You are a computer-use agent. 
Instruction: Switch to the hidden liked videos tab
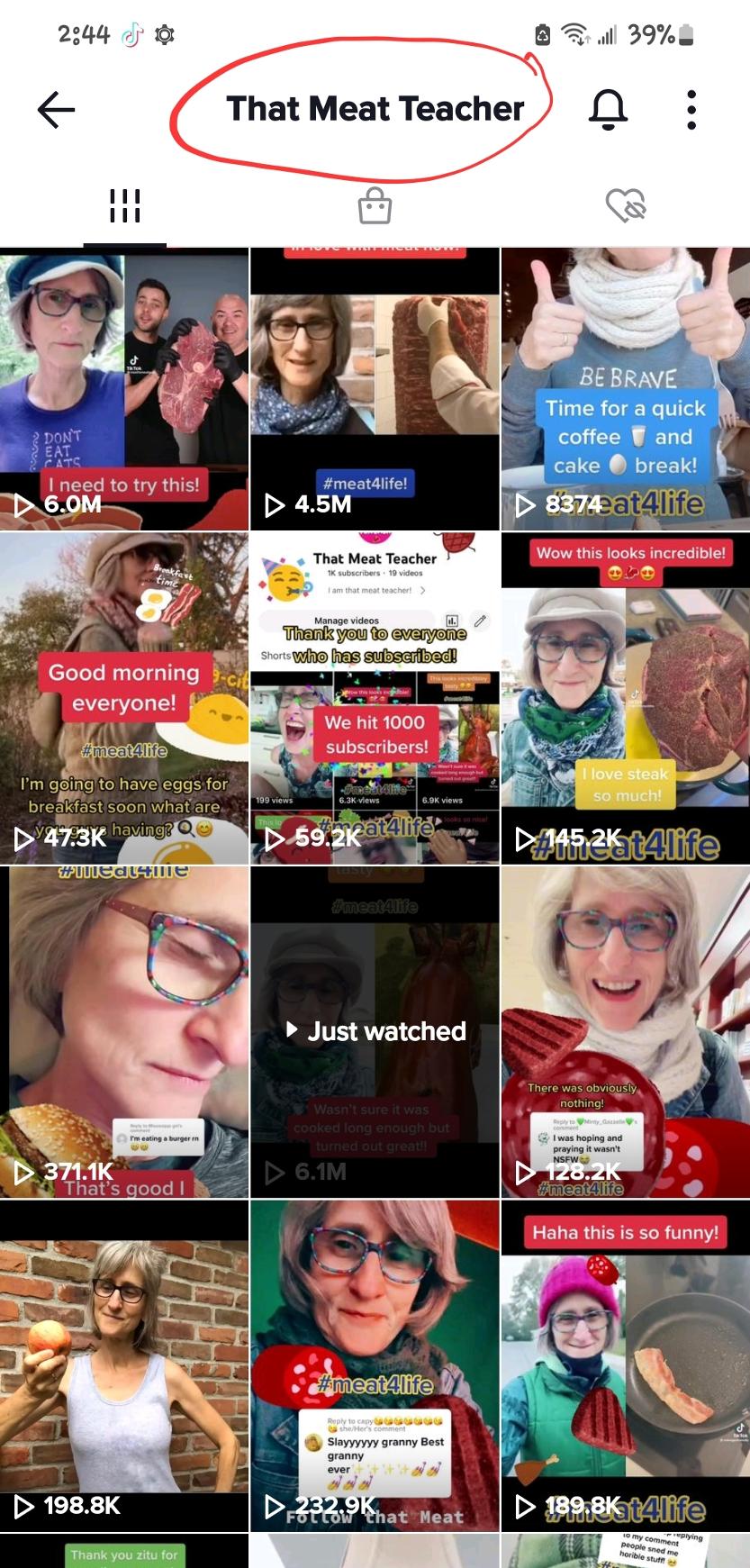(x=626, y=206)
